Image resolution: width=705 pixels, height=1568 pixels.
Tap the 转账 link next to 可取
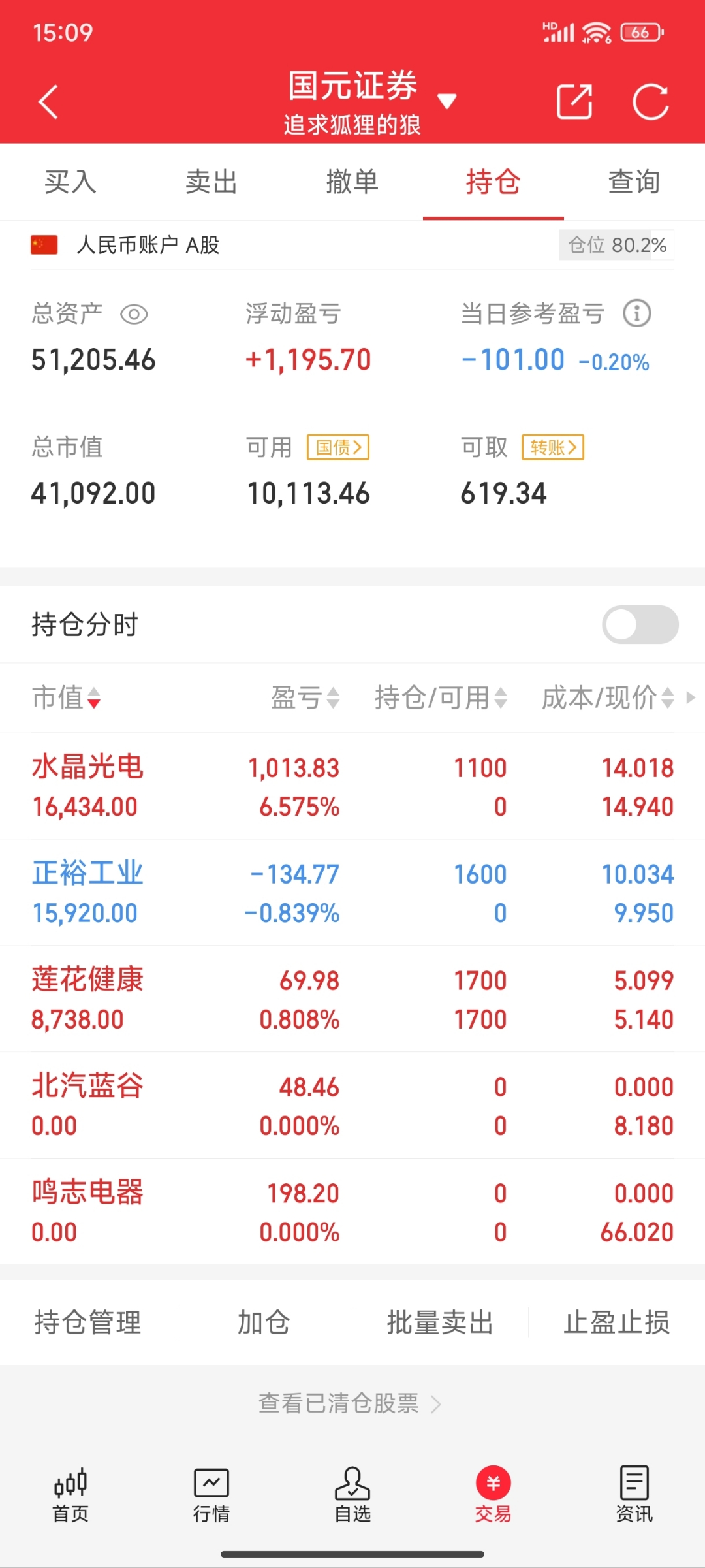point(552,447)
